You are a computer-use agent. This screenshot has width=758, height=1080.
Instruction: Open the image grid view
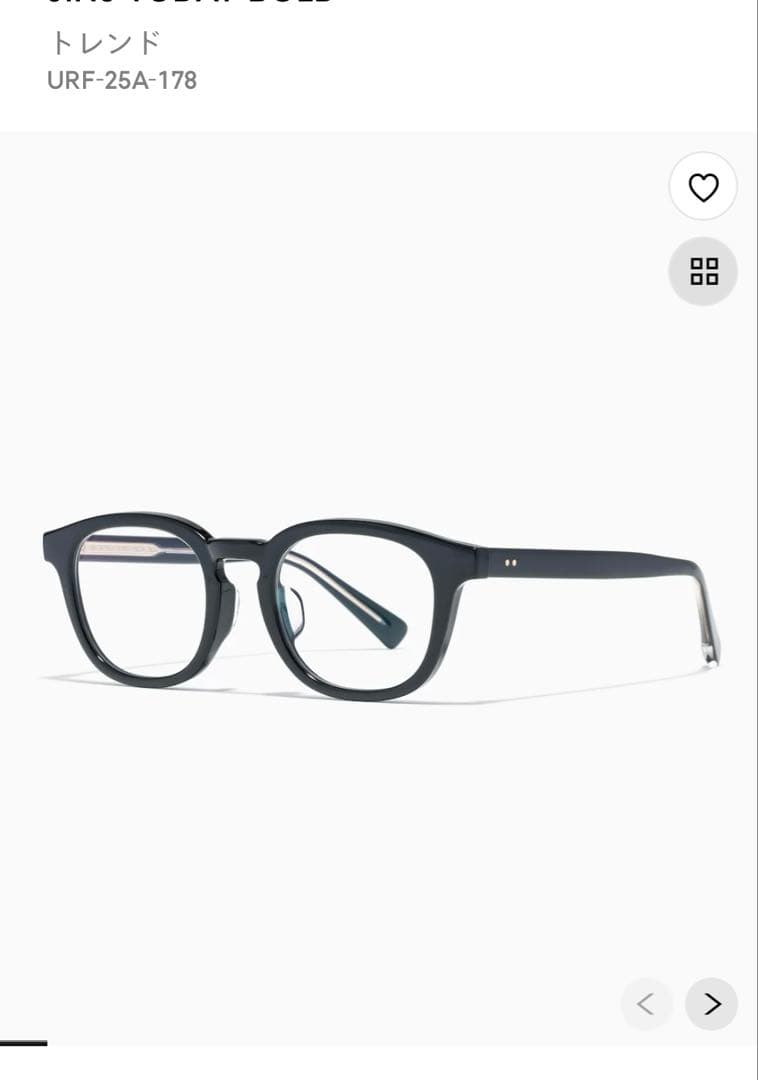click(703, 271)
